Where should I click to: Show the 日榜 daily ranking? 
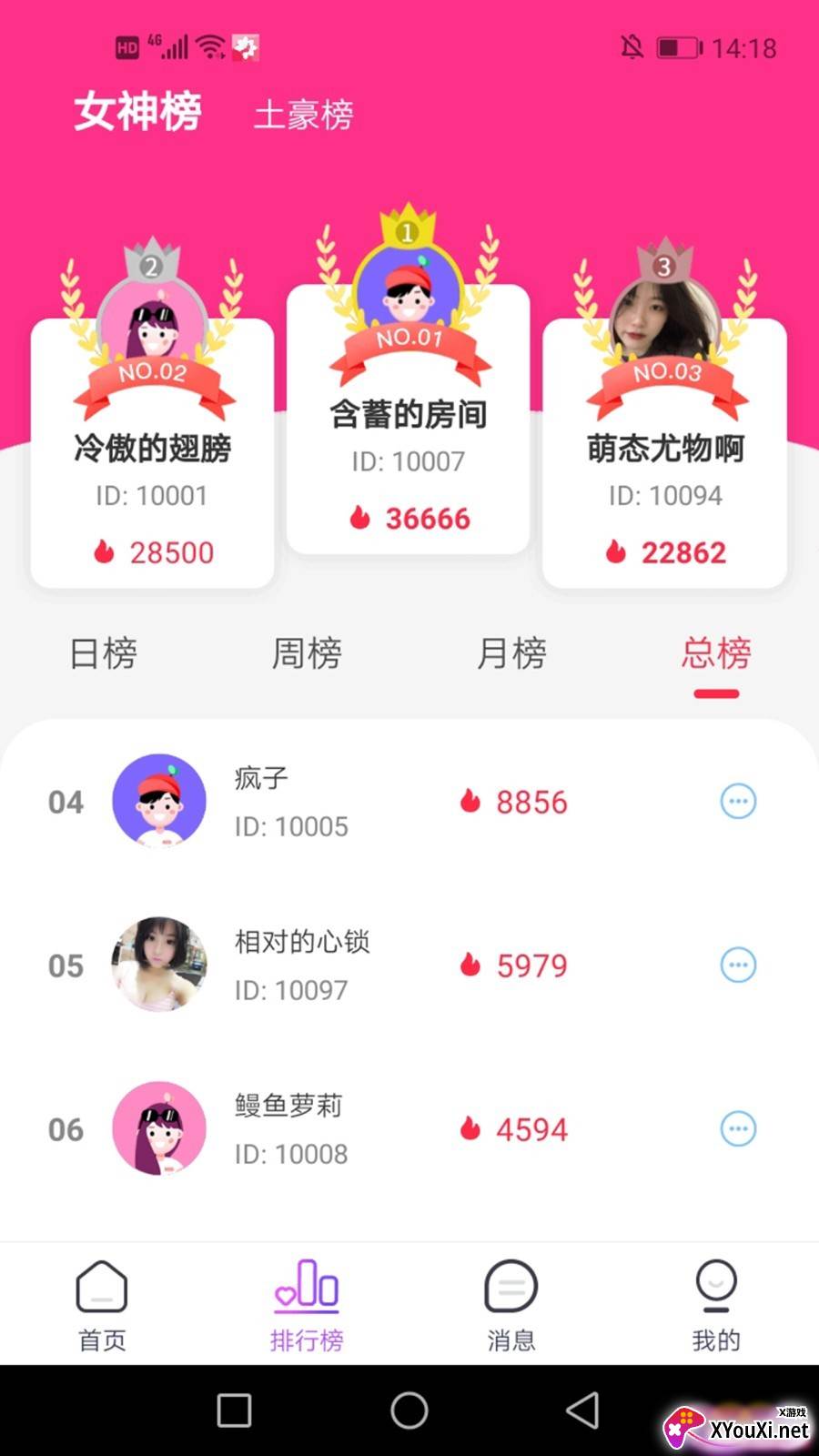point(103,653)
